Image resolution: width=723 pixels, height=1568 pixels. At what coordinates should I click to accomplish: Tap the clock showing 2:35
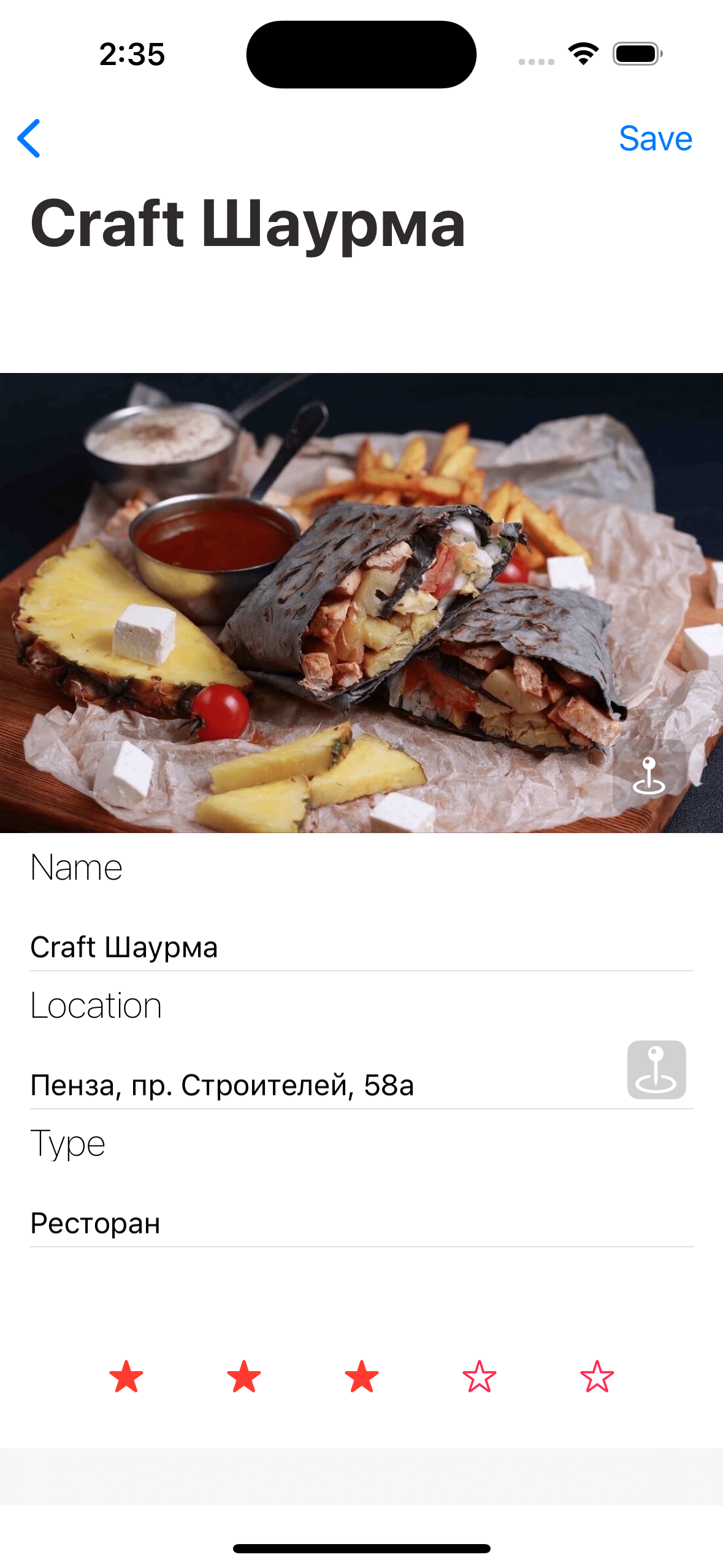131,55
